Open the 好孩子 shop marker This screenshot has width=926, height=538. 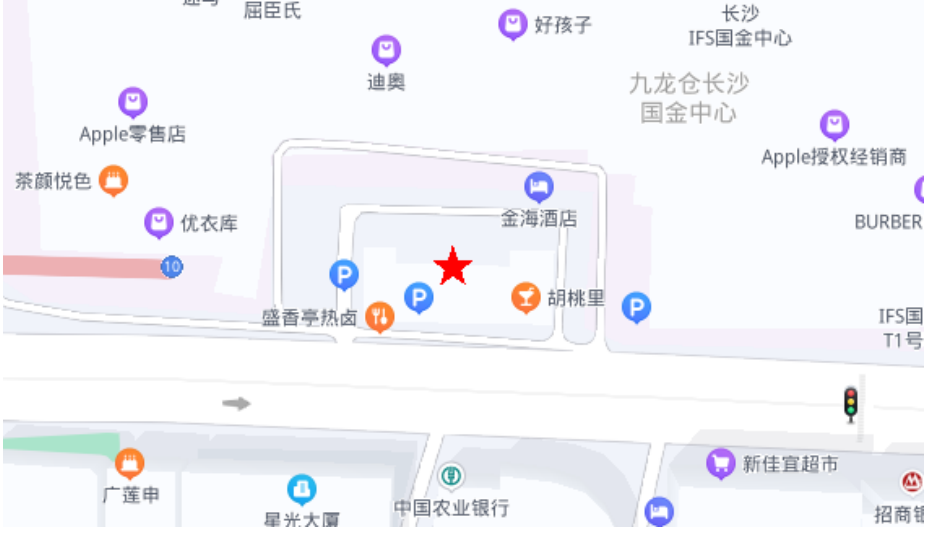513,24
